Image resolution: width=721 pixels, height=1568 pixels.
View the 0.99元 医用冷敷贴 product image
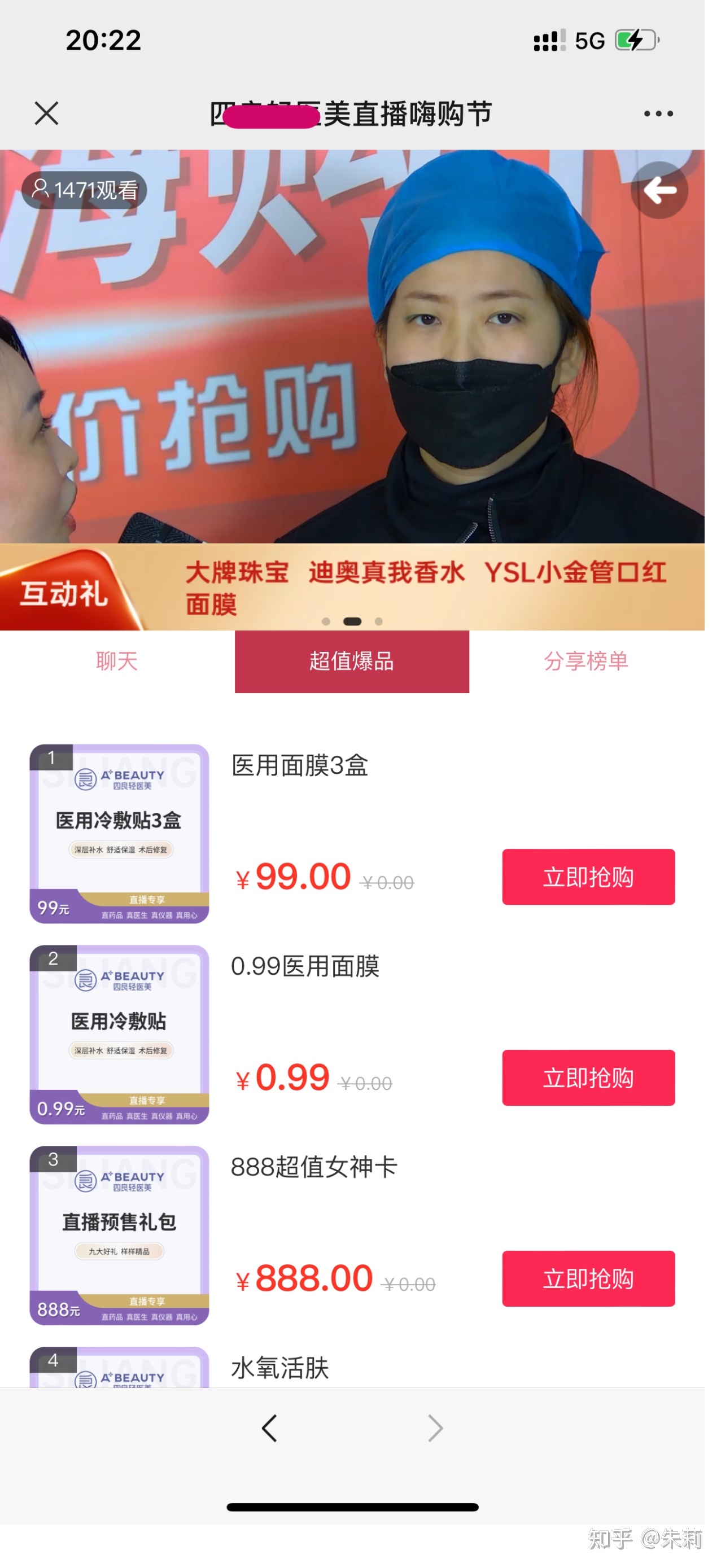pyautogui.click(x=119, y=1034)
